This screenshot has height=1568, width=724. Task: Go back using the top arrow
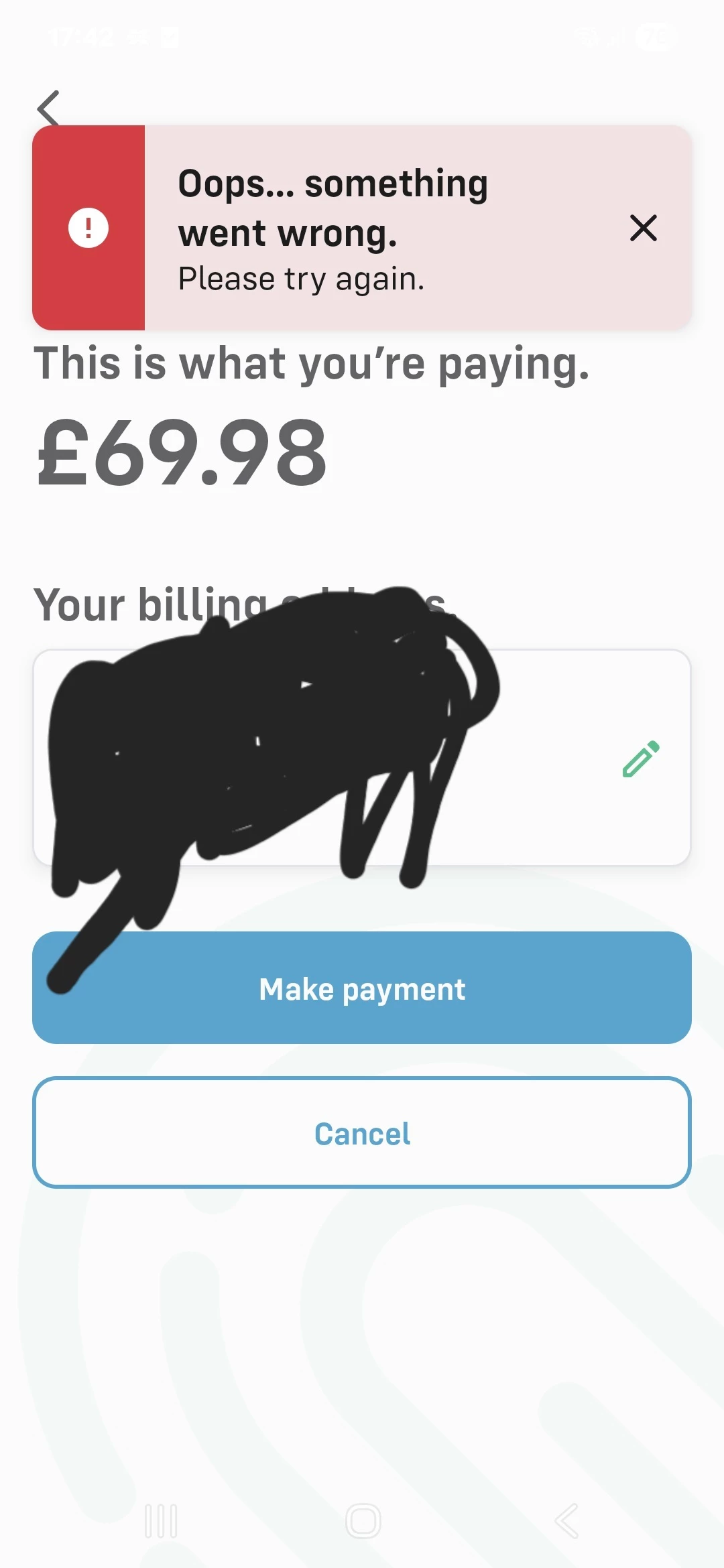tap(48, 107)
